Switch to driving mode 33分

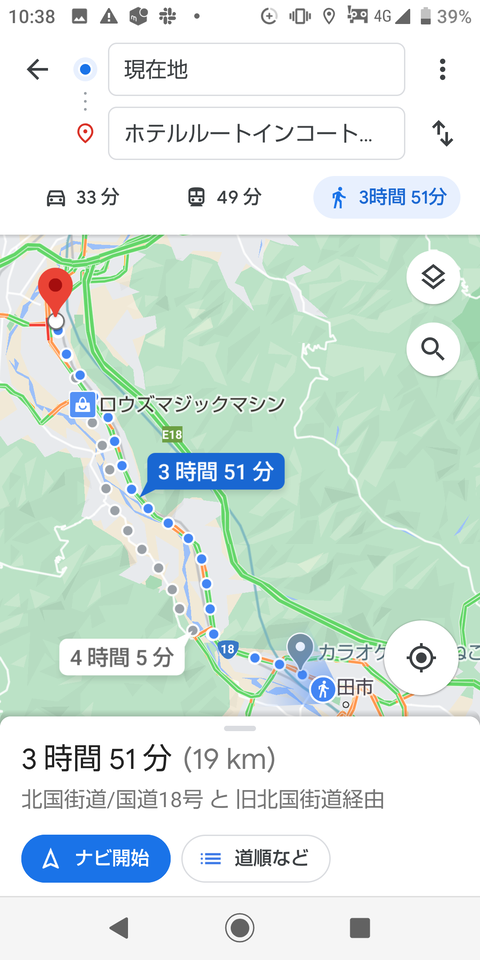point(83,198)
